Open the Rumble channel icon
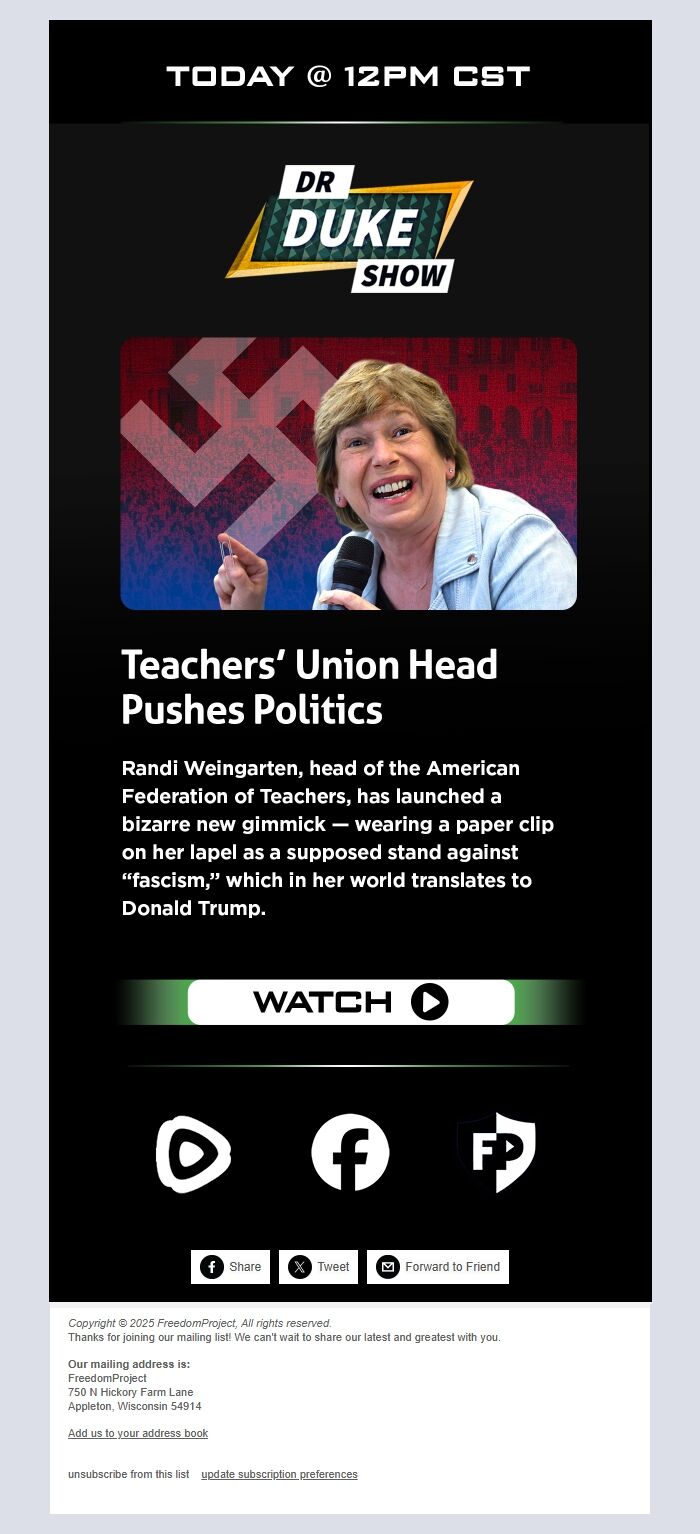Viewport: 700px width, 1534px height. tap(193, 1153)
